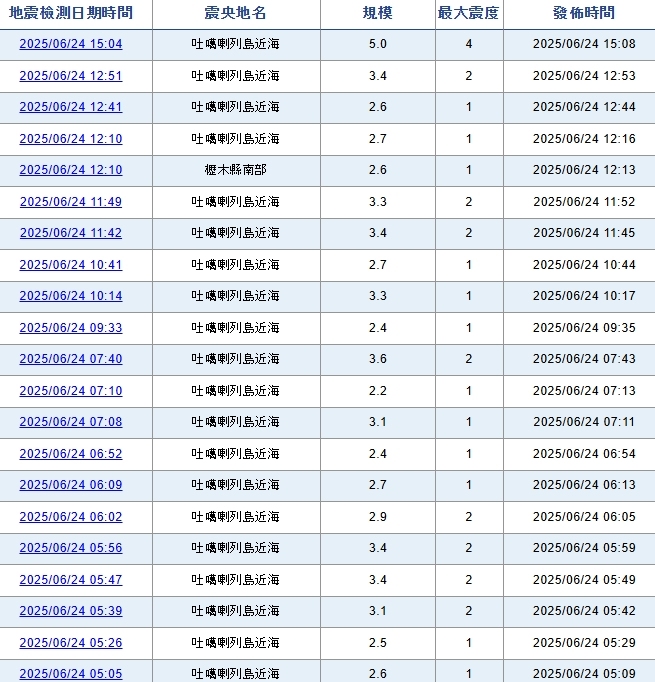Open the 2025/06/24 15:04 earthquake report

point(71,44)
